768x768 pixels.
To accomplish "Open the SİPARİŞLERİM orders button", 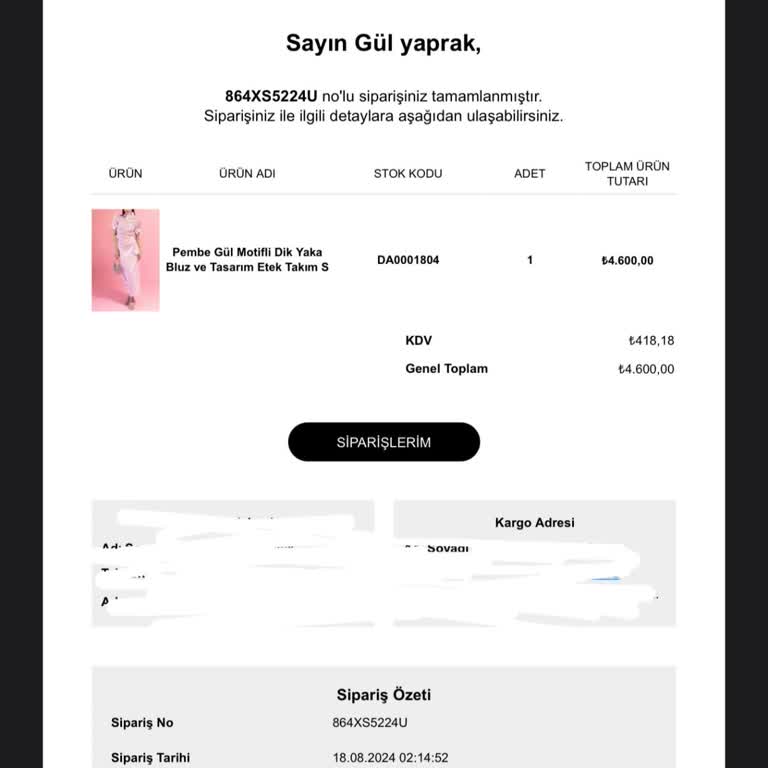I will 384,442.
